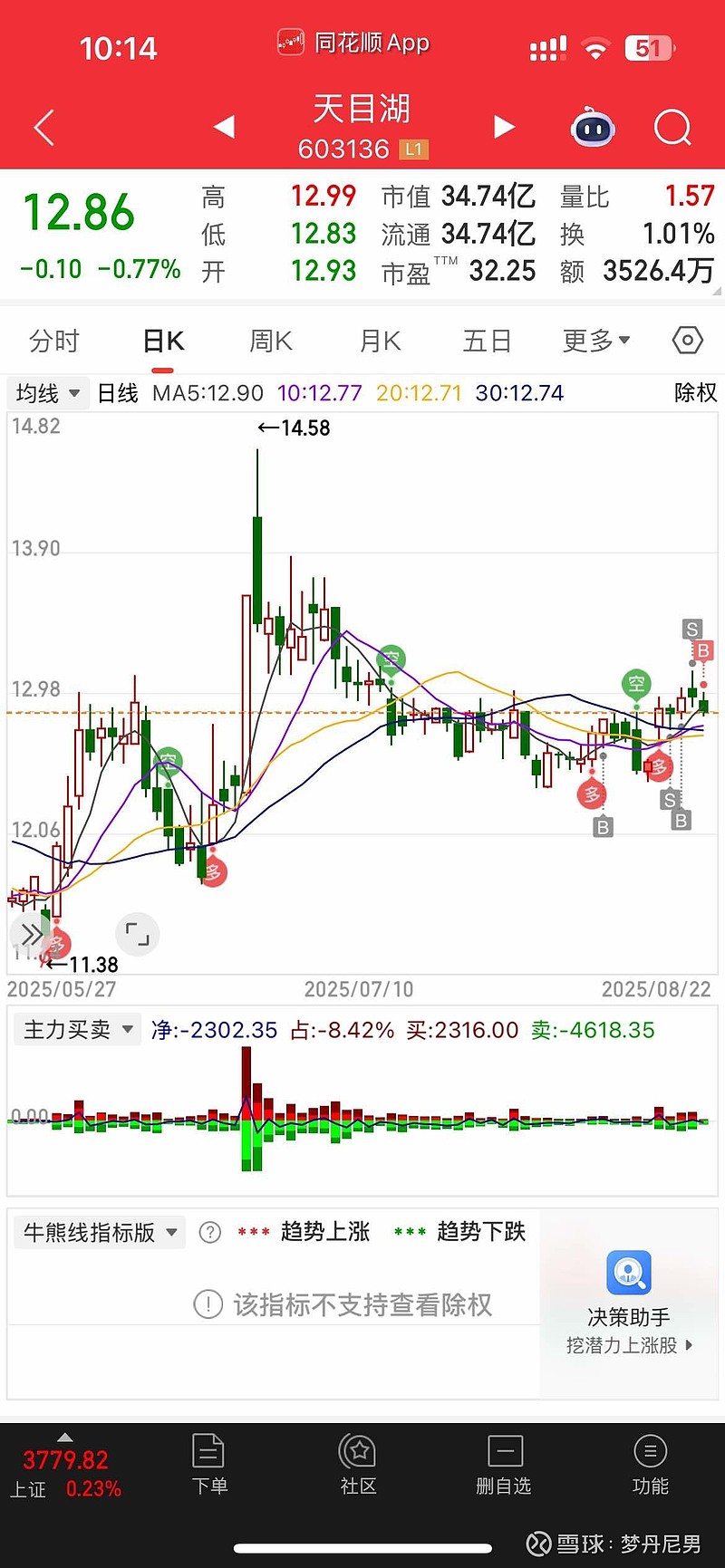Switch to the previous stock

[x=224, y=127]
